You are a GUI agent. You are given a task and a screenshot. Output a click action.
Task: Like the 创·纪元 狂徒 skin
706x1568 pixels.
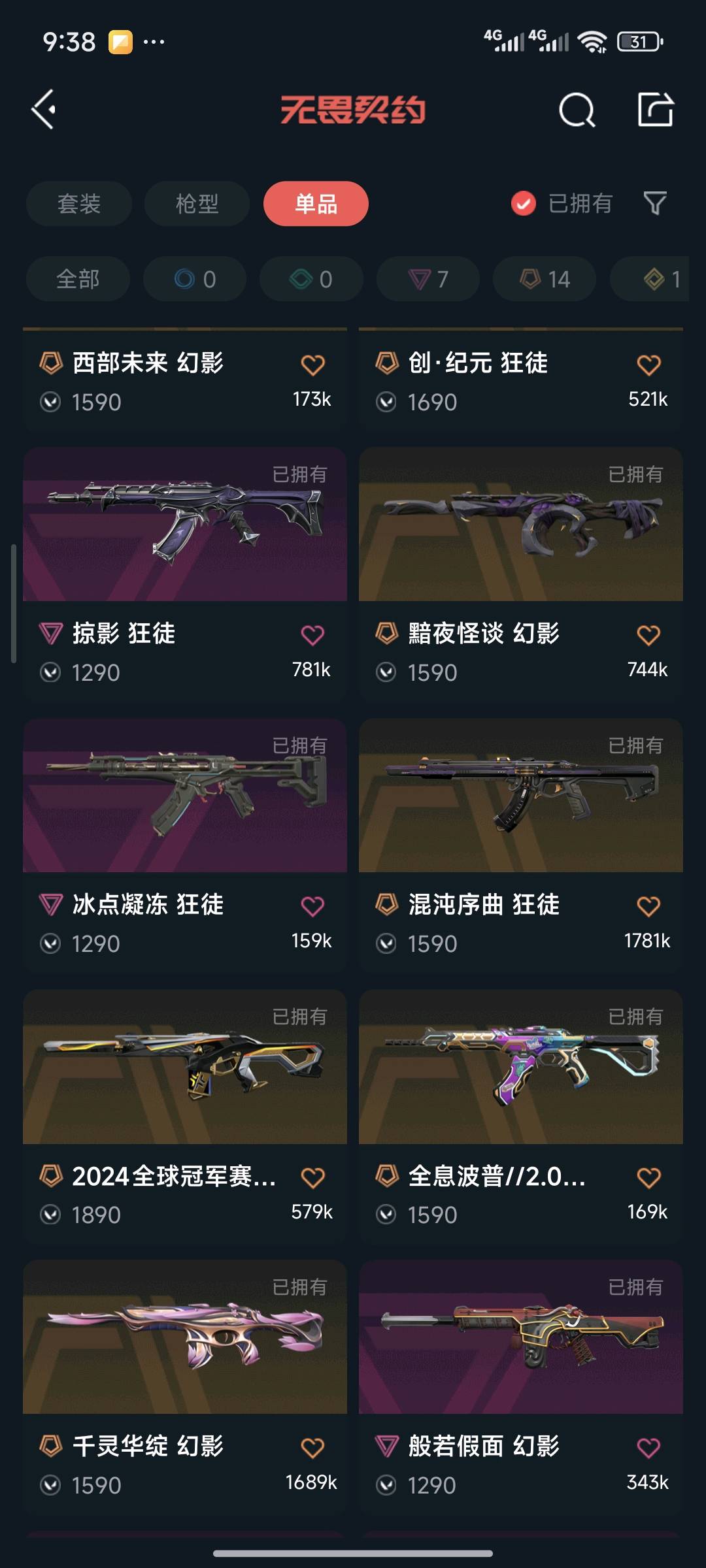point(648,365)
